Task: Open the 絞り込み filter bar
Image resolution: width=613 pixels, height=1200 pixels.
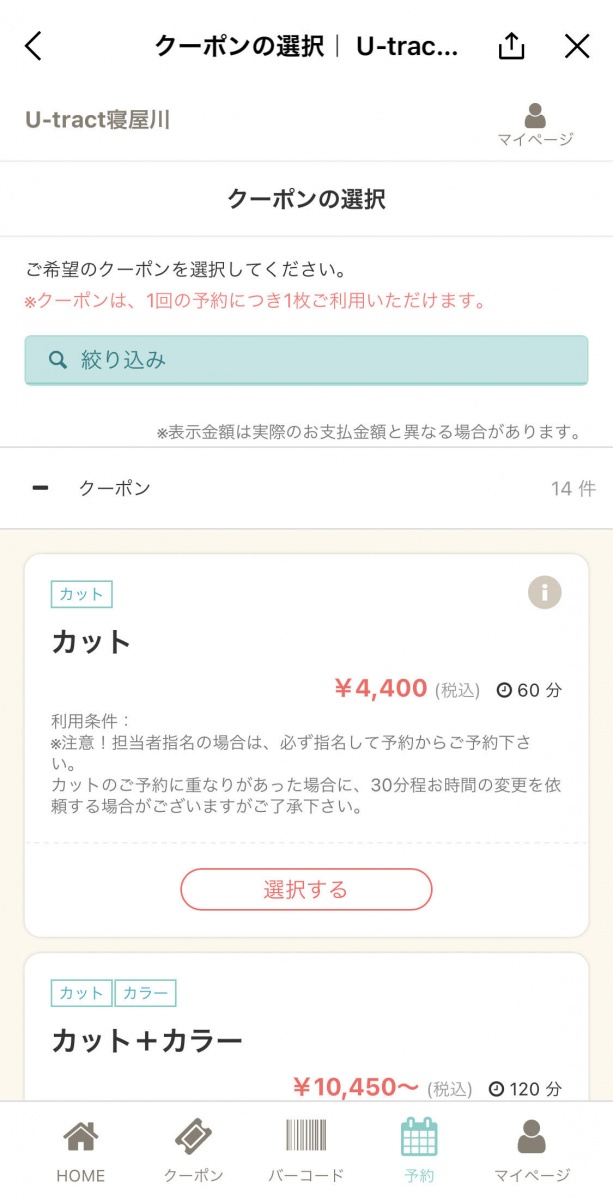Action: (306, 361)
